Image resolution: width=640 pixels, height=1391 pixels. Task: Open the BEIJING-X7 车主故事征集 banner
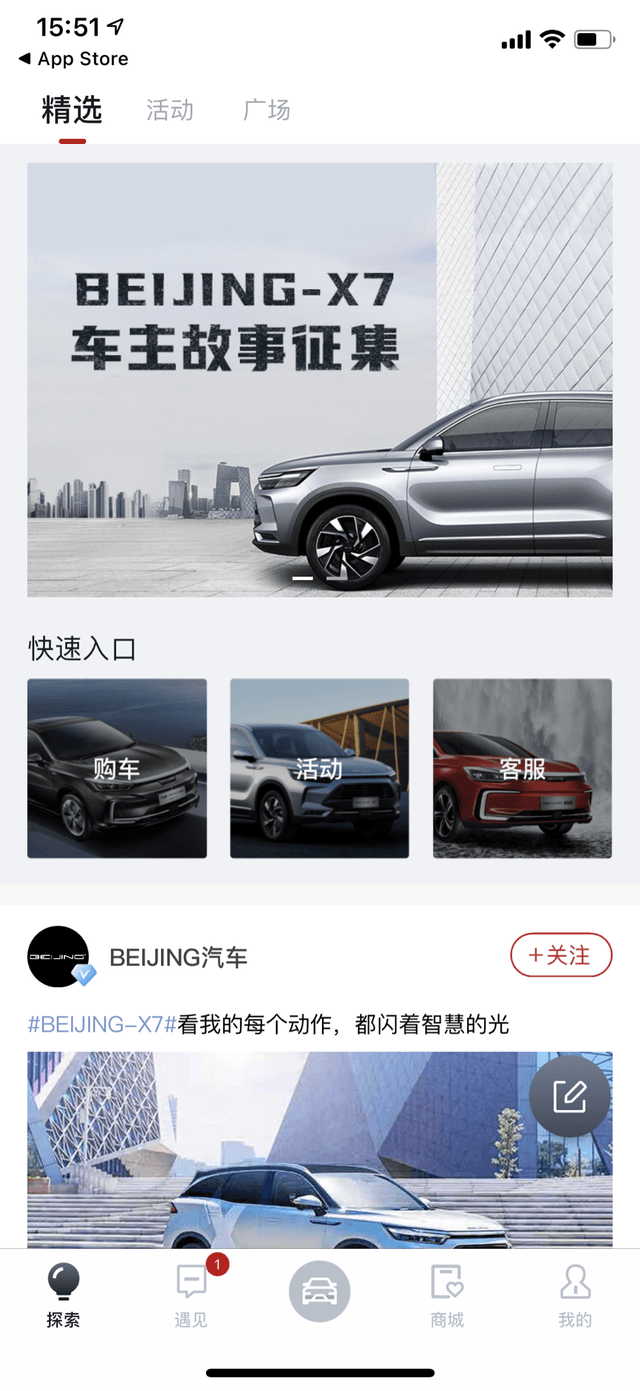320,380
